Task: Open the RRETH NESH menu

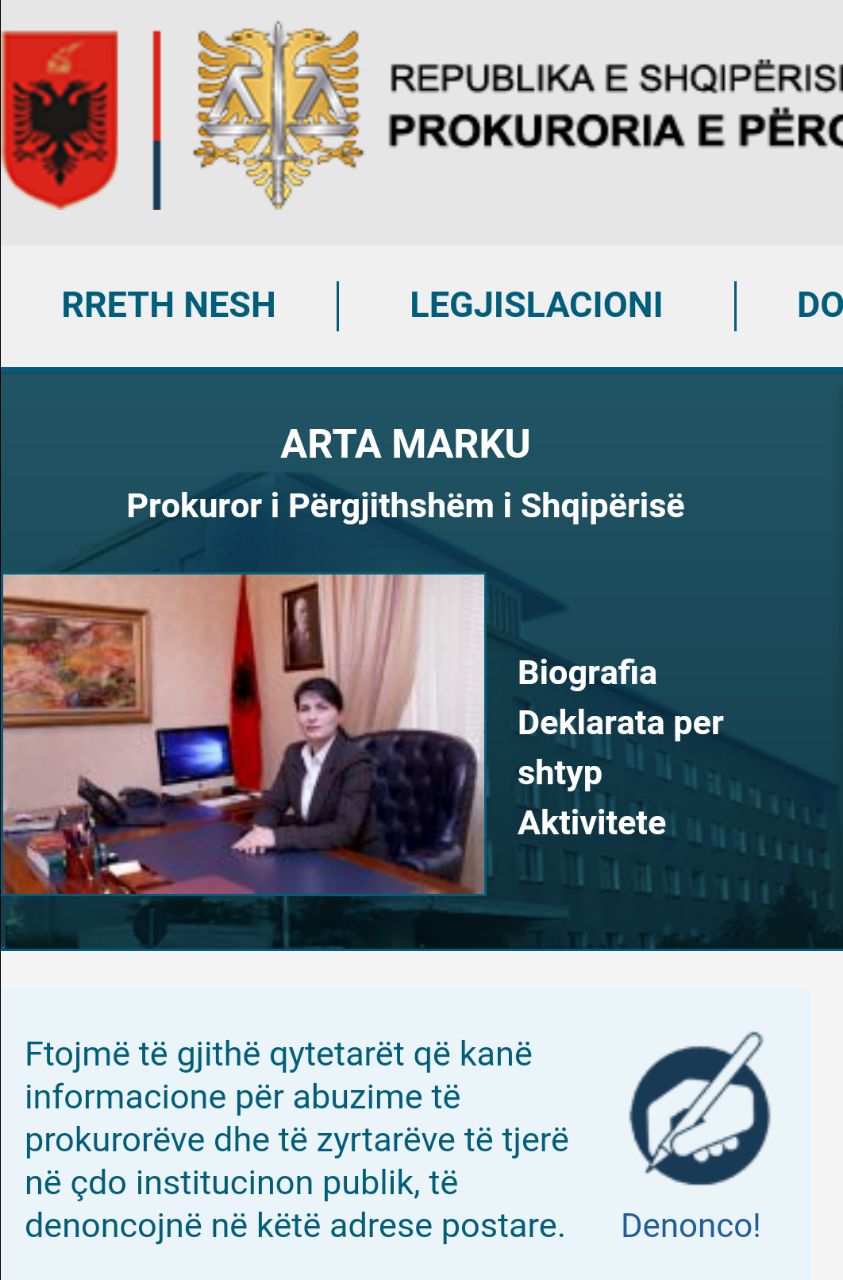Action: tap(168, 305)
